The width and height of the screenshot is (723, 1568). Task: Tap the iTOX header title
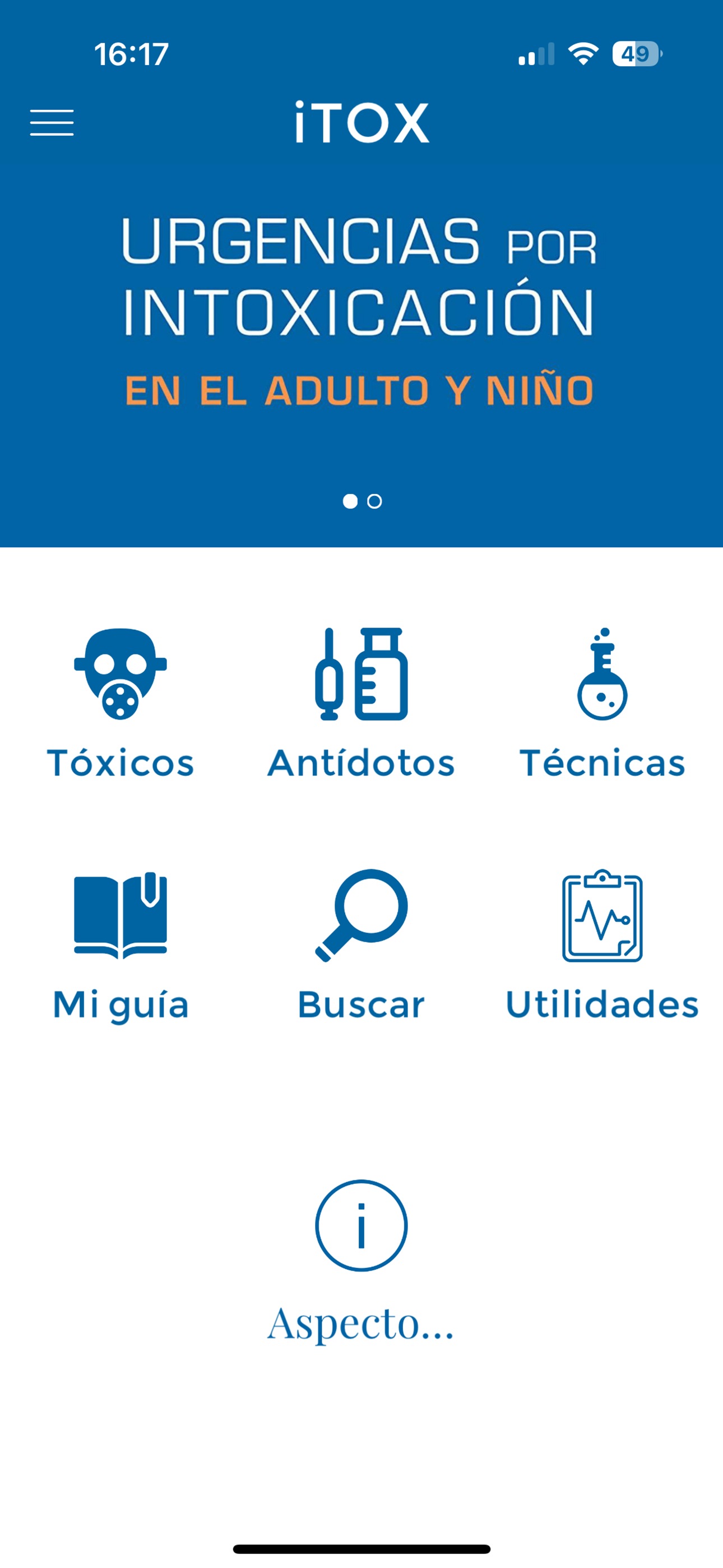tap(361, 122)
